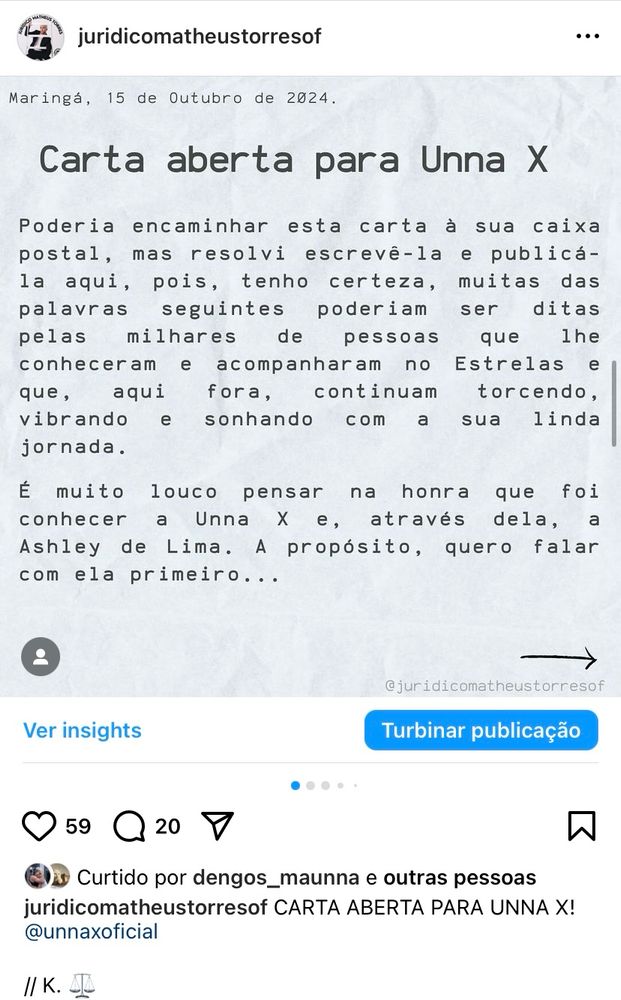Like this post with the heart icon
621x1000 pixels.
pyautogui.click(x=39, y=826)
